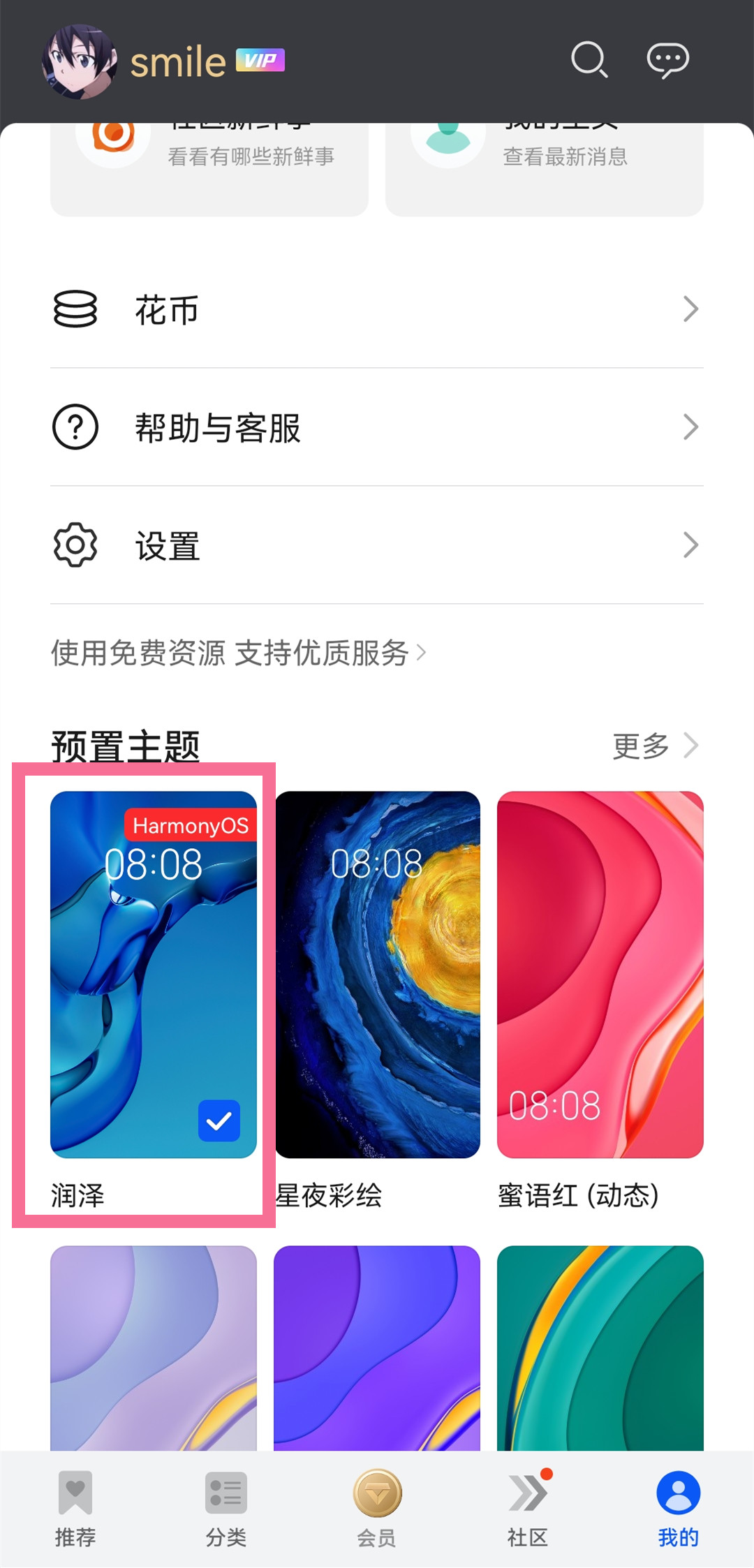Image resolution: width=754 pixels, height=1568 pixels.
Task: Open 设置 settings row
Action: point(377,545)
